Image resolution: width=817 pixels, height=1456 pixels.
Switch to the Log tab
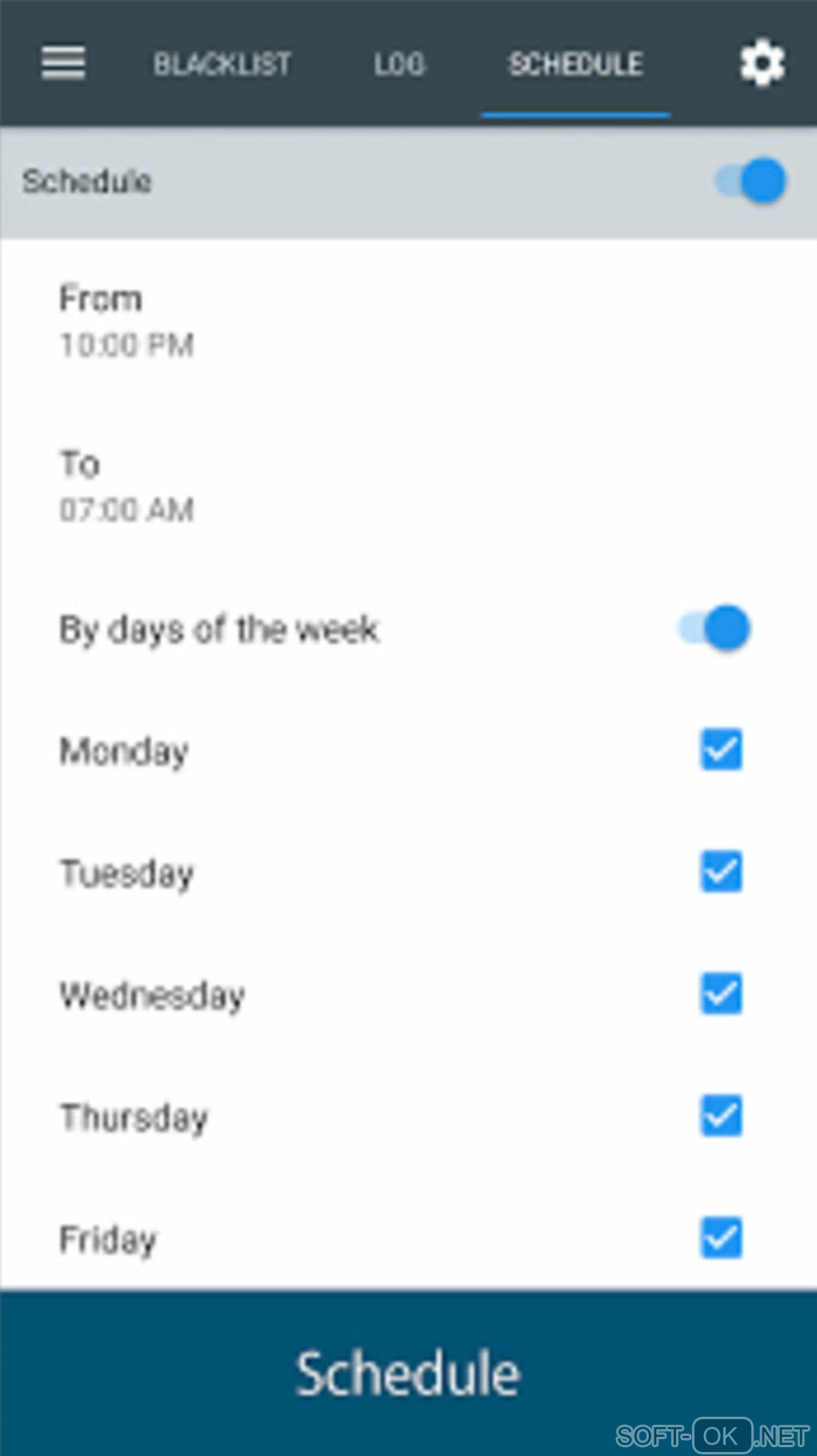[x=399, y=64]
